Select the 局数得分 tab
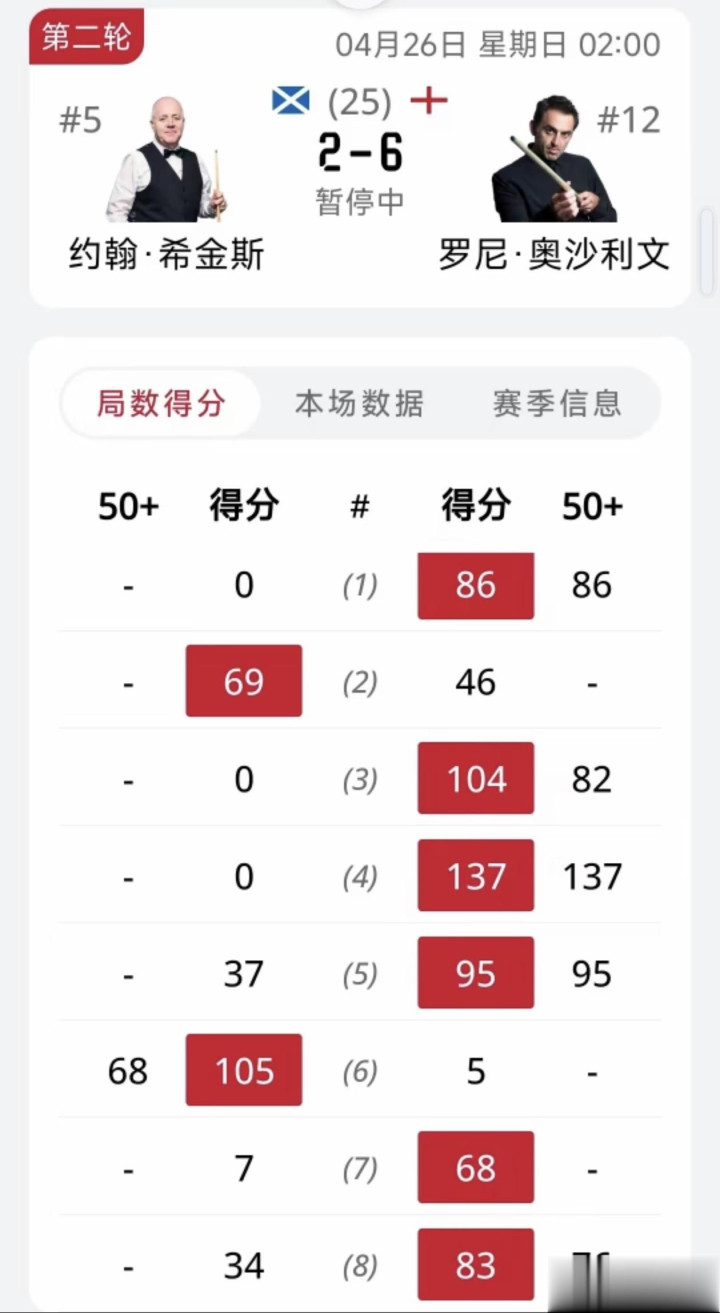 [x=161, y=403]
